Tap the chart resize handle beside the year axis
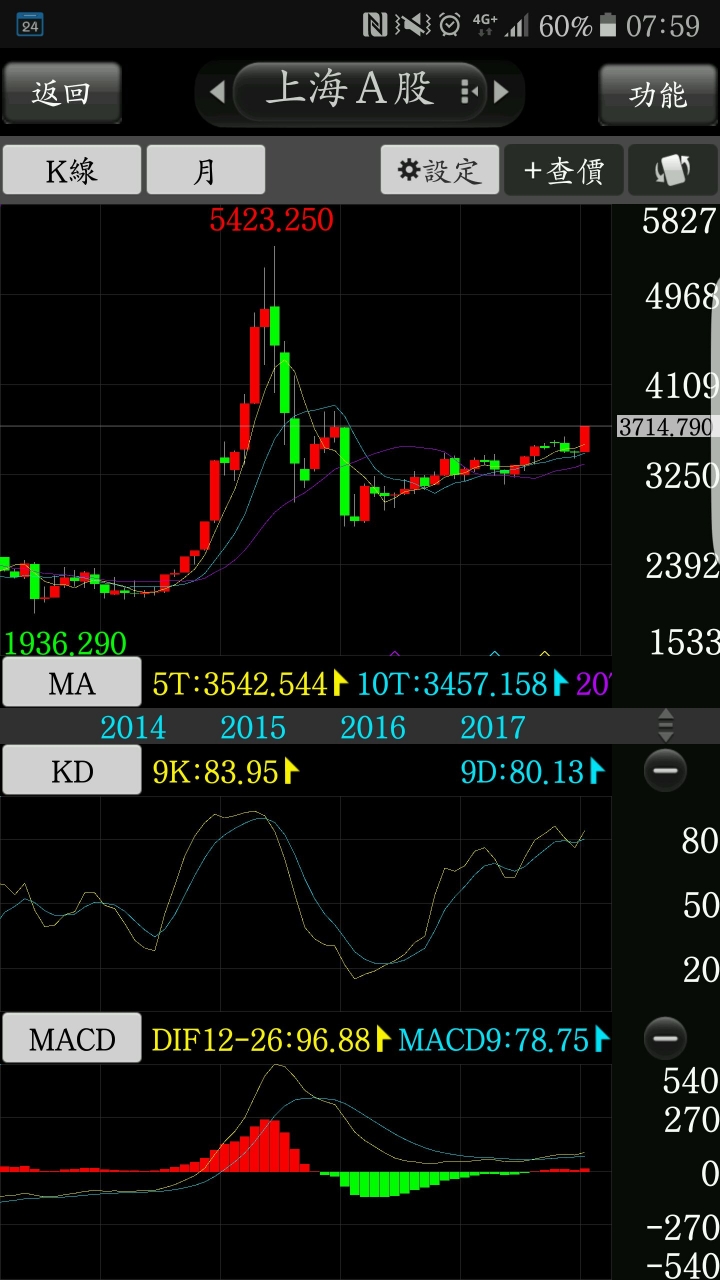 pos(665,725)
